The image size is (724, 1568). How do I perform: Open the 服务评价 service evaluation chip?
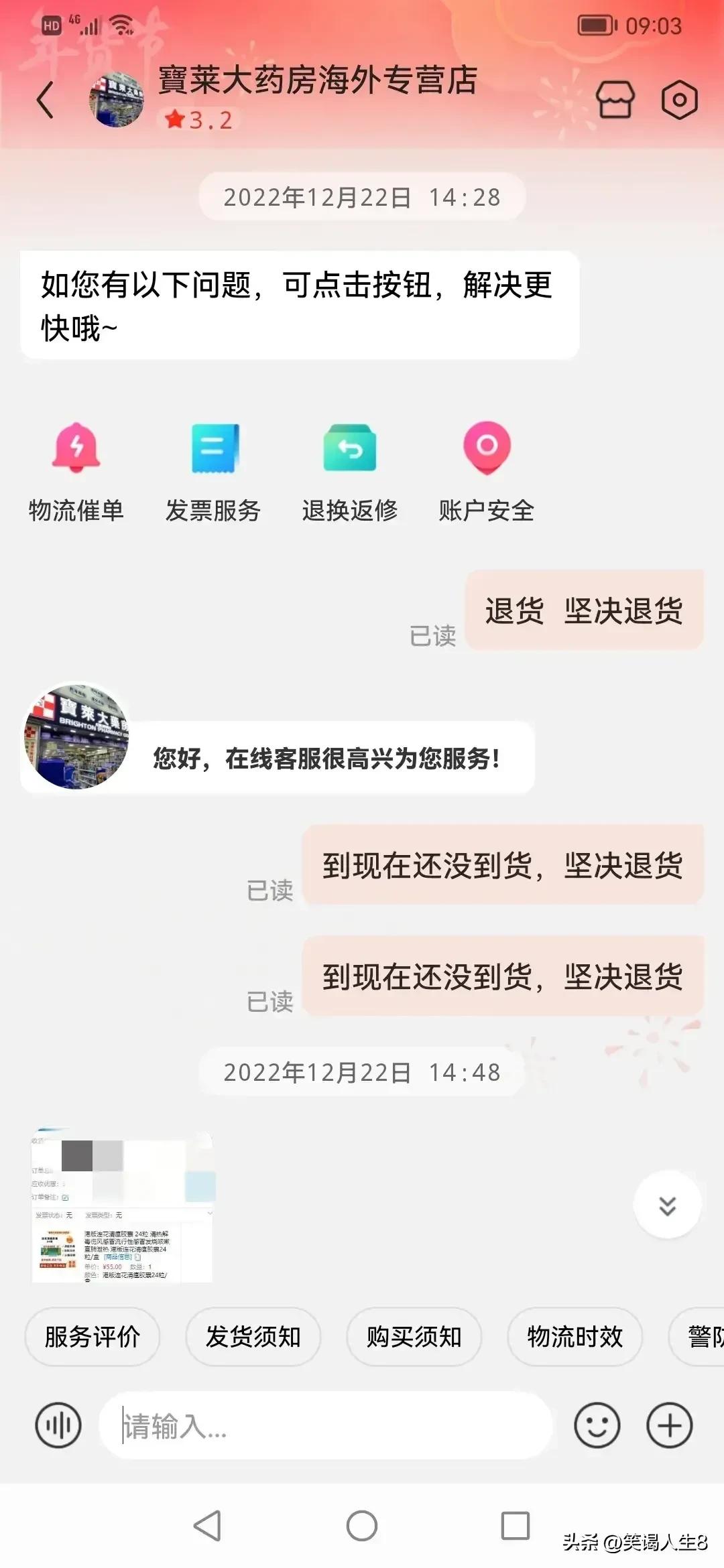pos(92,1337)
